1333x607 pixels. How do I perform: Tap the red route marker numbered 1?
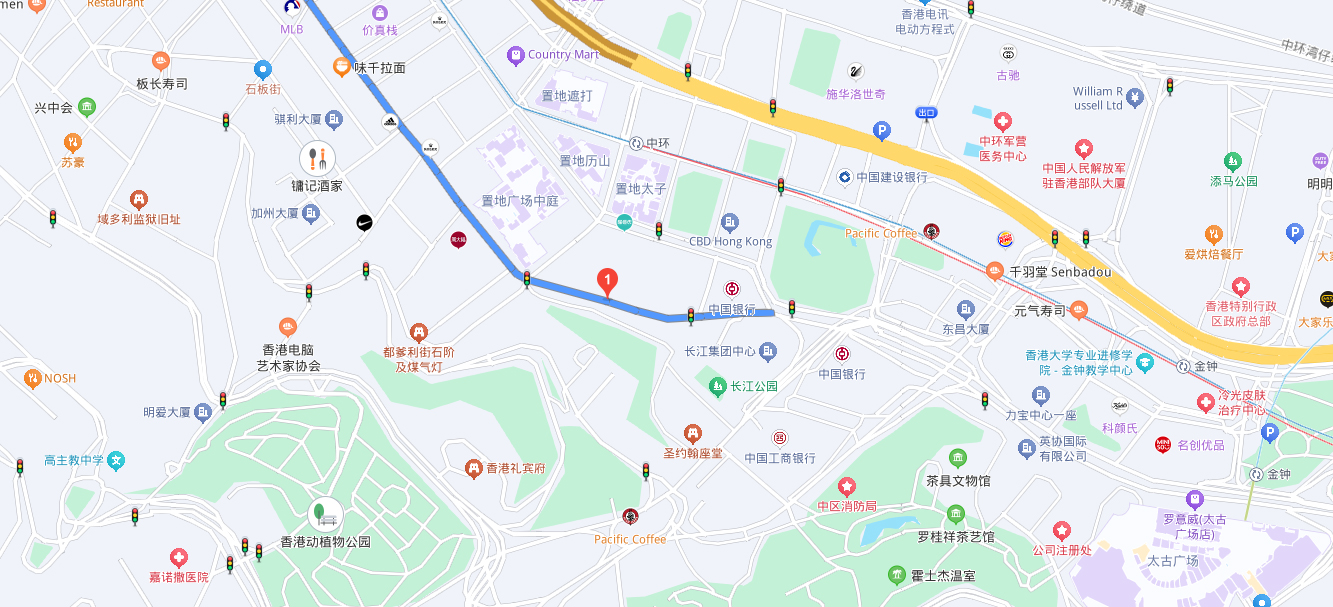coord(607,280)
